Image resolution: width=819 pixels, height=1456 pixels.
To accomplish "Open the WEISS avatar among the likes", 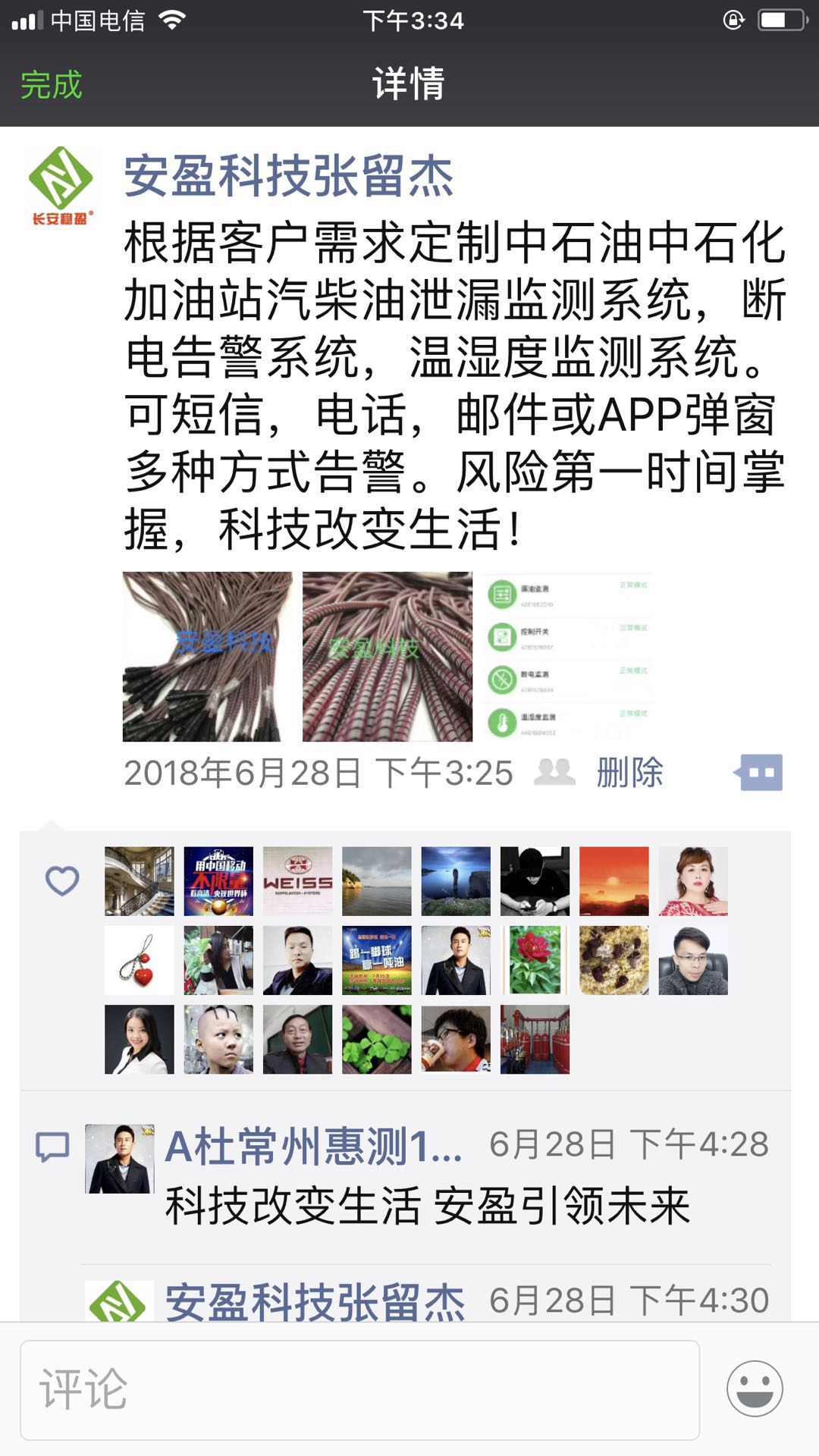I will point(297,881).
